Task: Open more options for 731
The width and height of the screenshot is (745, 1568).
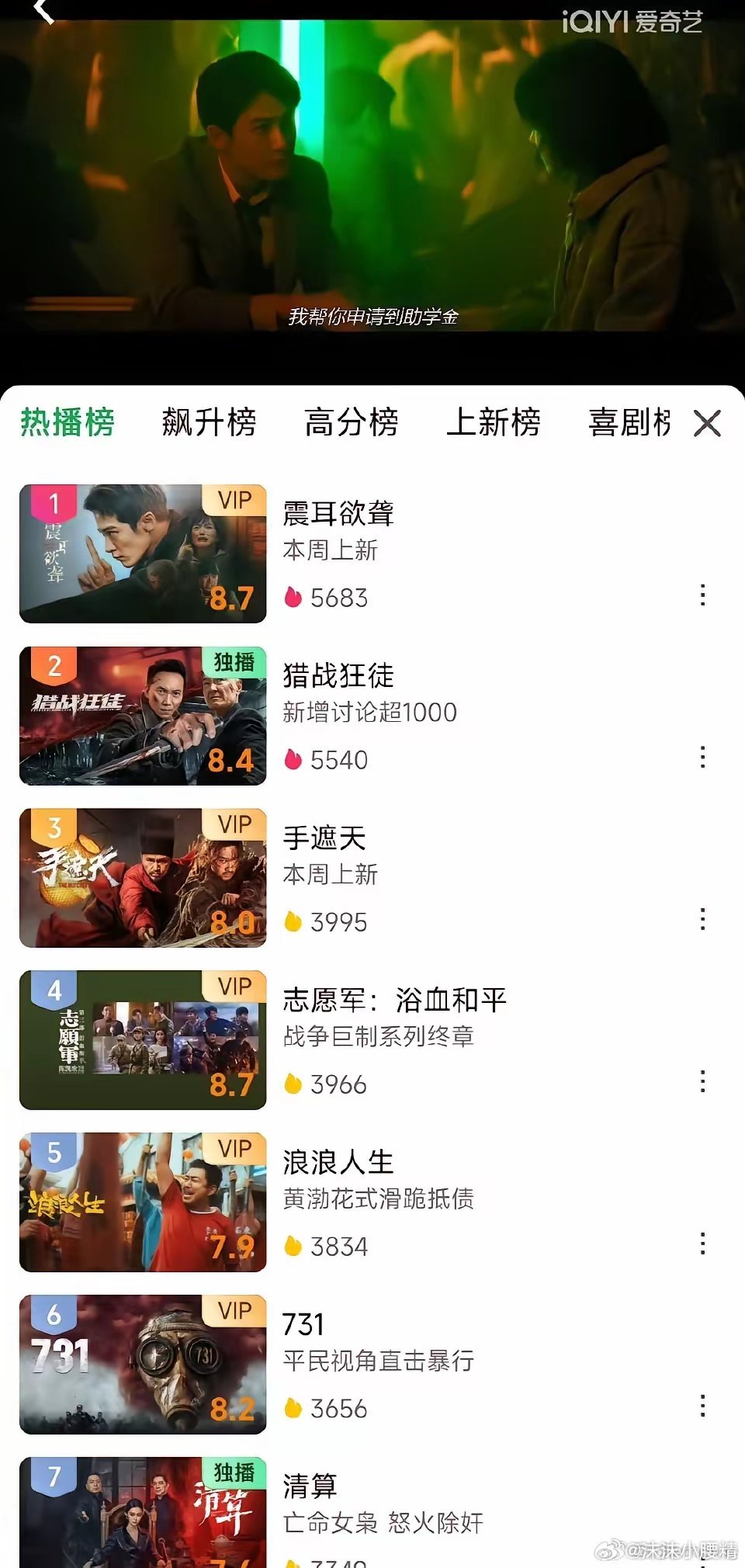Action: click(x=702, y=1406)
